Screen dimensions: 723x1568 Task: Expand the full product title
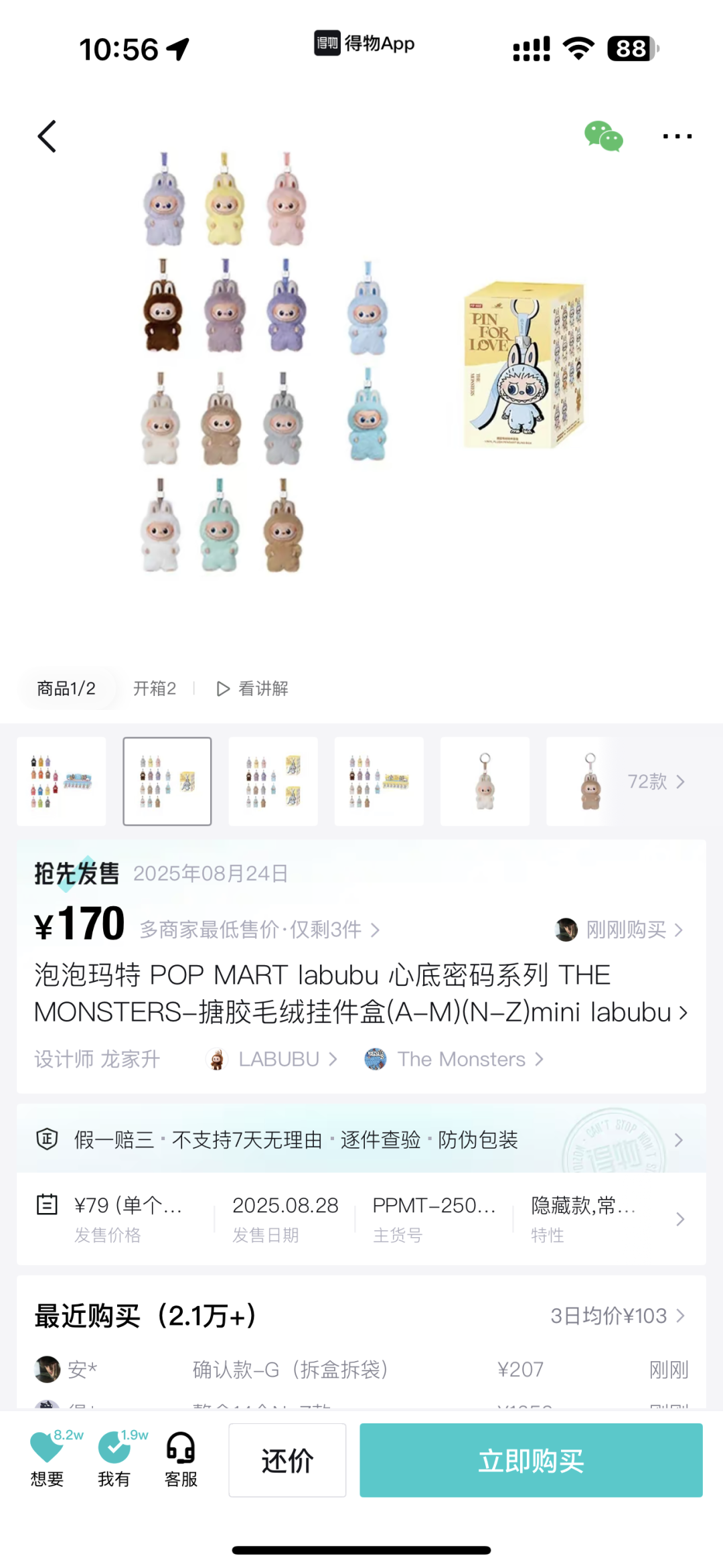(683, 1012)
